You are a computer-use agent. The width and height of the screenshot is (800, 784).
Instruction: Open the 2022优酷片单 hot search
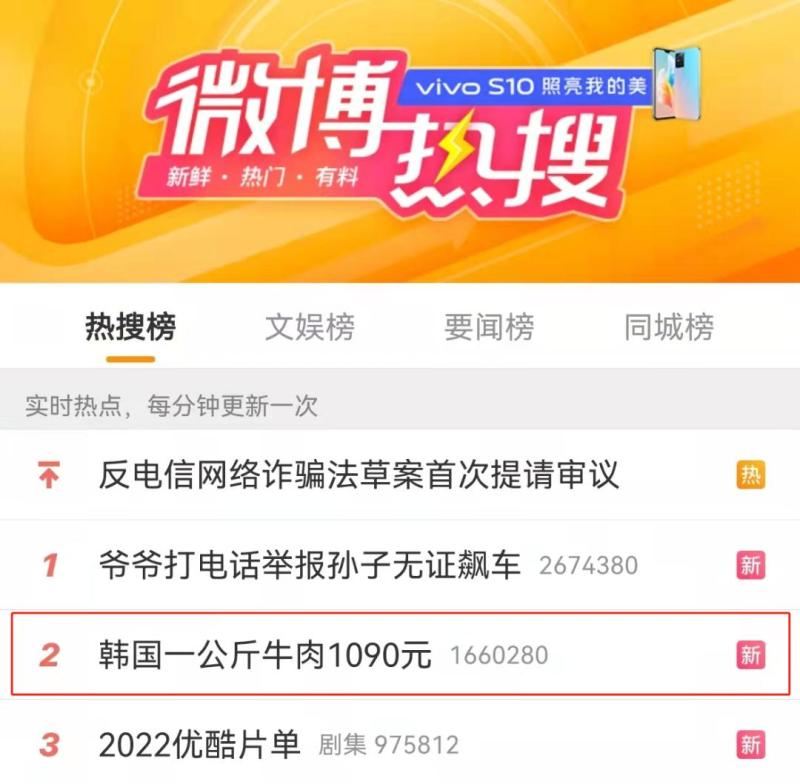click(x=200, y=744)
